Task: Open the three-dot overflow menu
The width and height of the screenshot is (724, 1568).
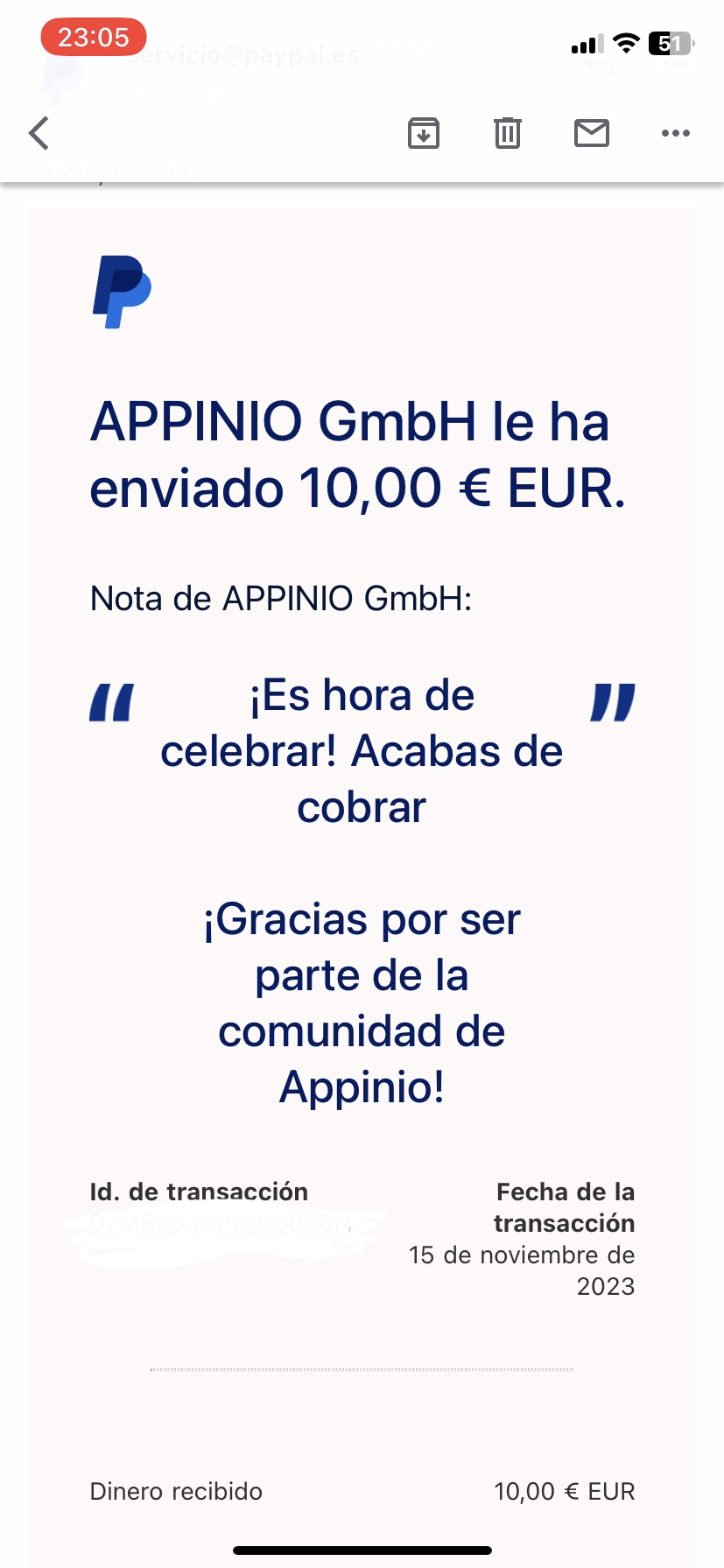Action: (675, 133)
